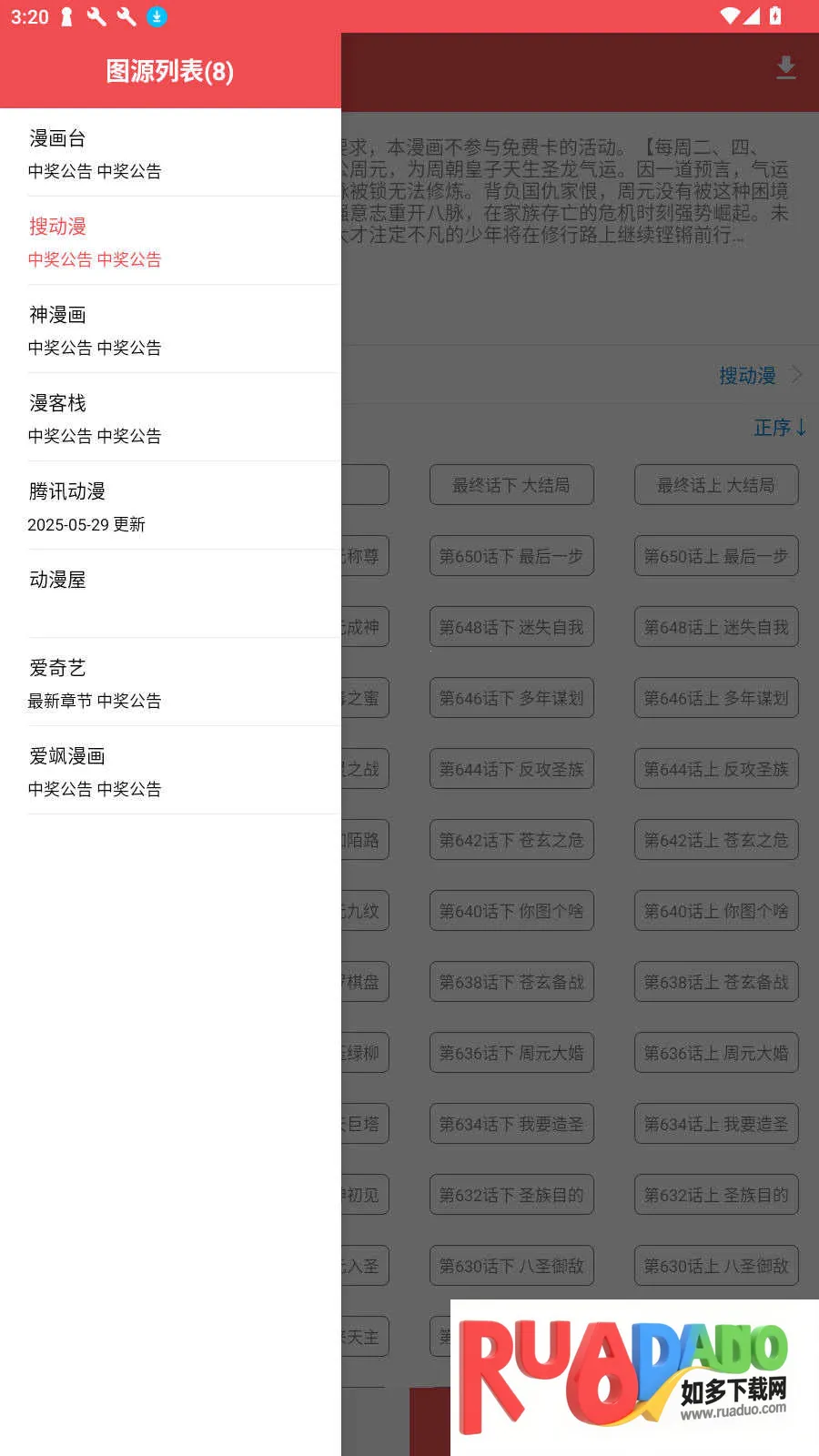This screenshot has width=819, height=1456.
Task: Select the 爱飒漫画 source
Action: tap(170, 771)
